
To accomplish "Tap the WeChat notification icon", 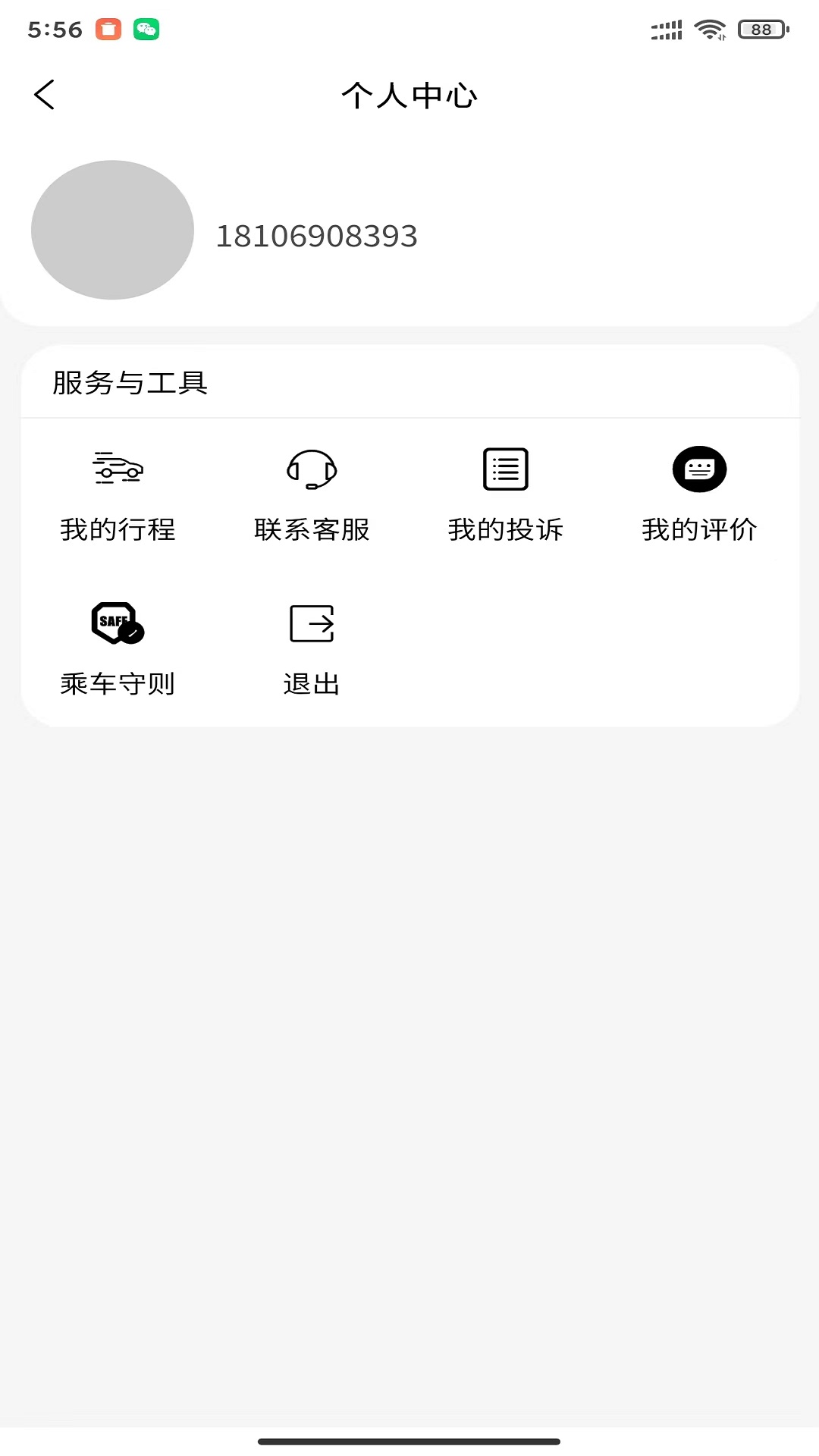I will pyautogui.click(x=147, y=29).
